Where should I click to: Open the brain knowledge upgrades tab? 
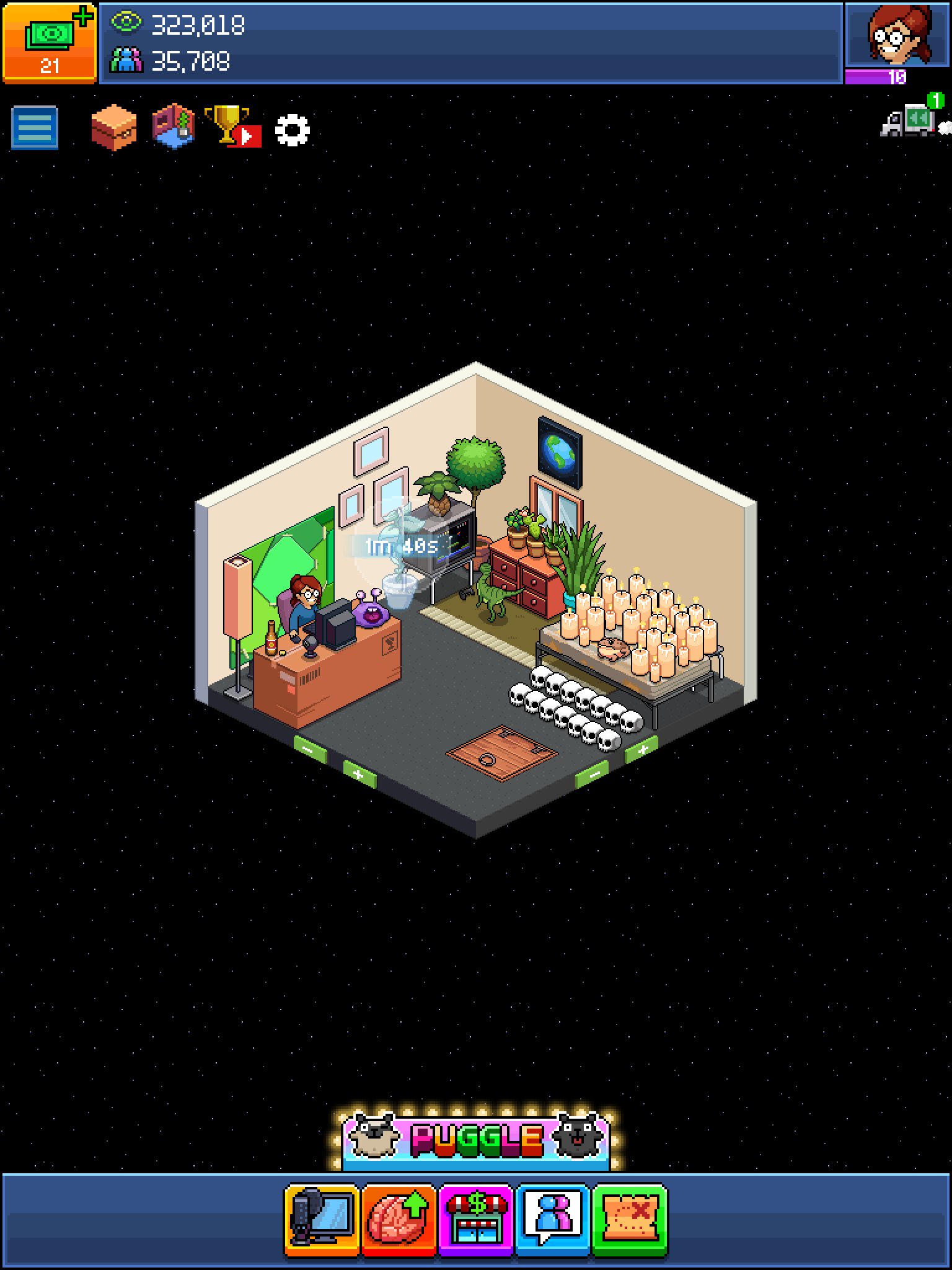[x=399, y=1220]
